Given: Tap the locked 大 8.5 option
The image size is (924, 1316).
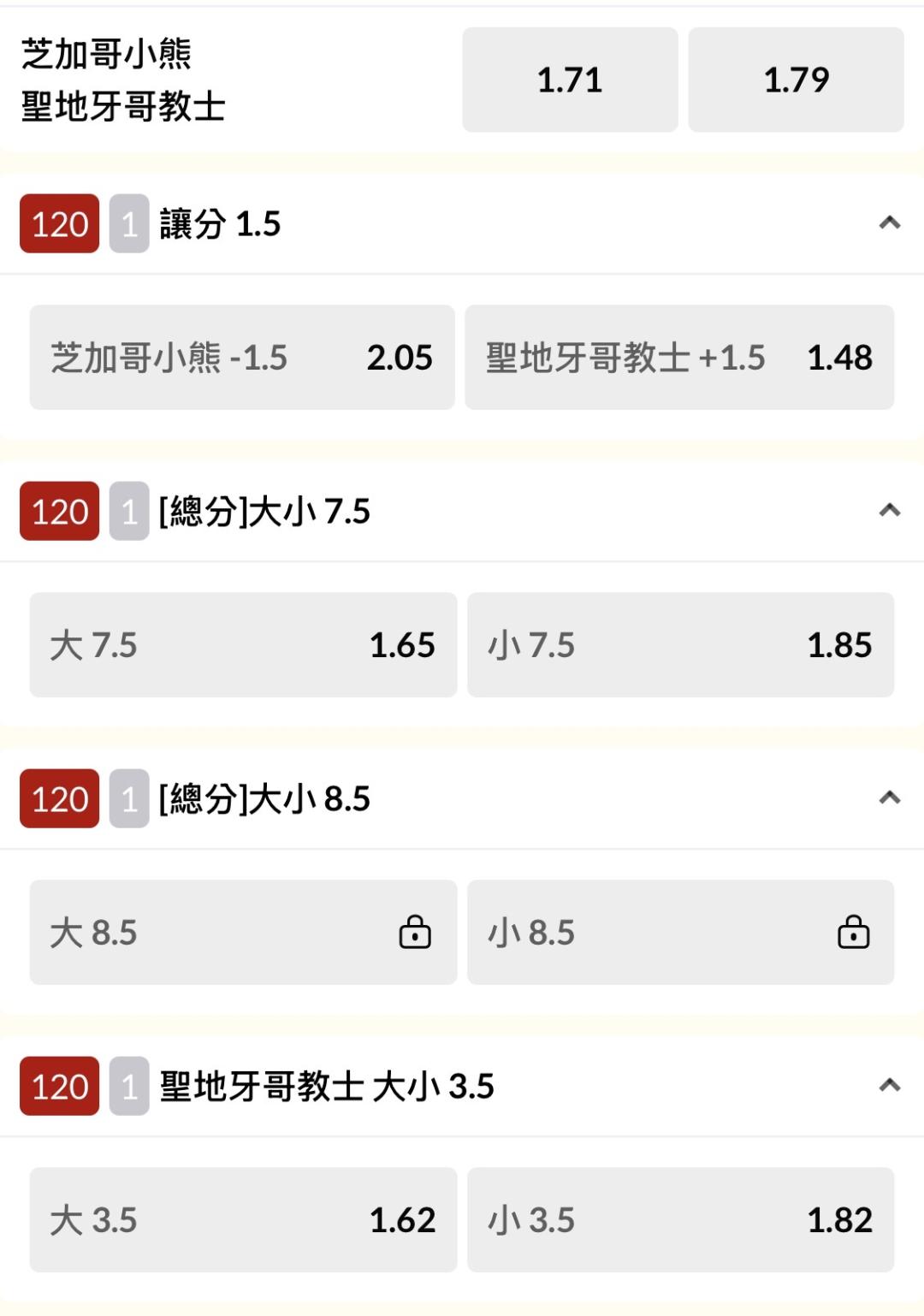Looking at the screenshot, I should 243,932.
